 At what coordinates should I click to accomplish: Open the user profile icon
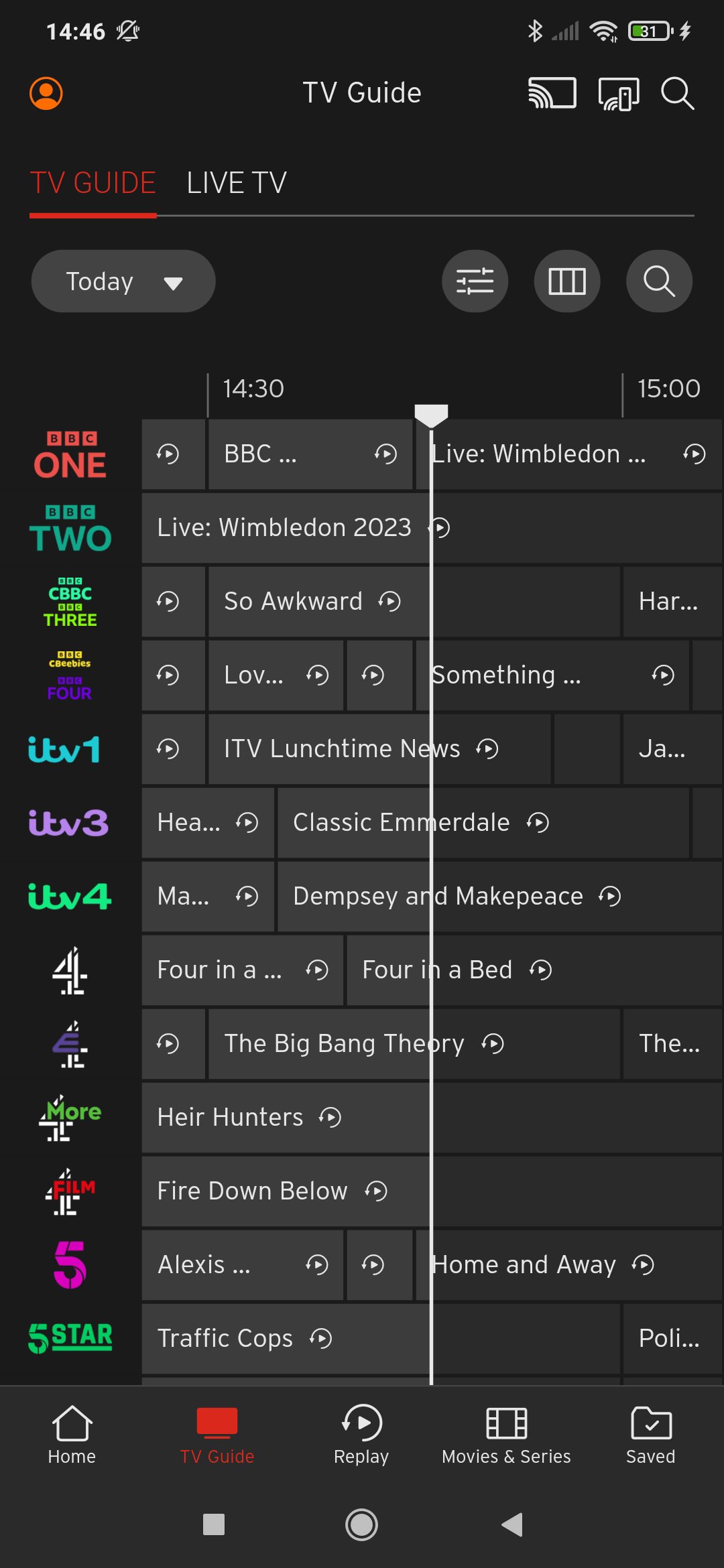46,93
